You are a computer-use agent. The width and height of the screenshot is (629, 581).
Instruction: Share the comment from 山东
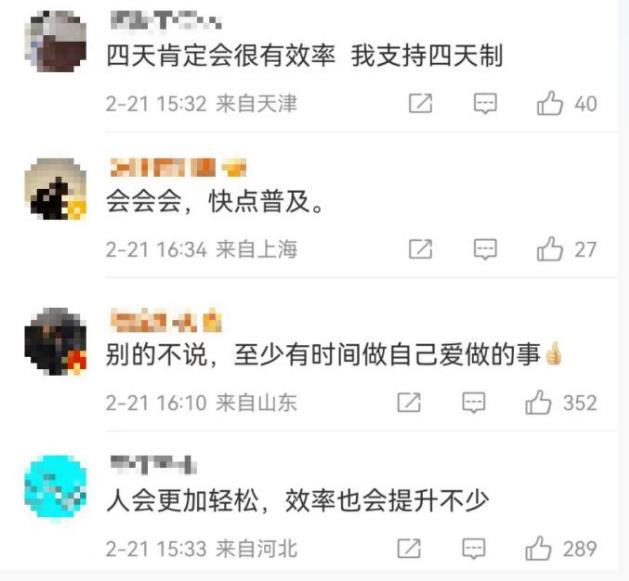point(409,403)
